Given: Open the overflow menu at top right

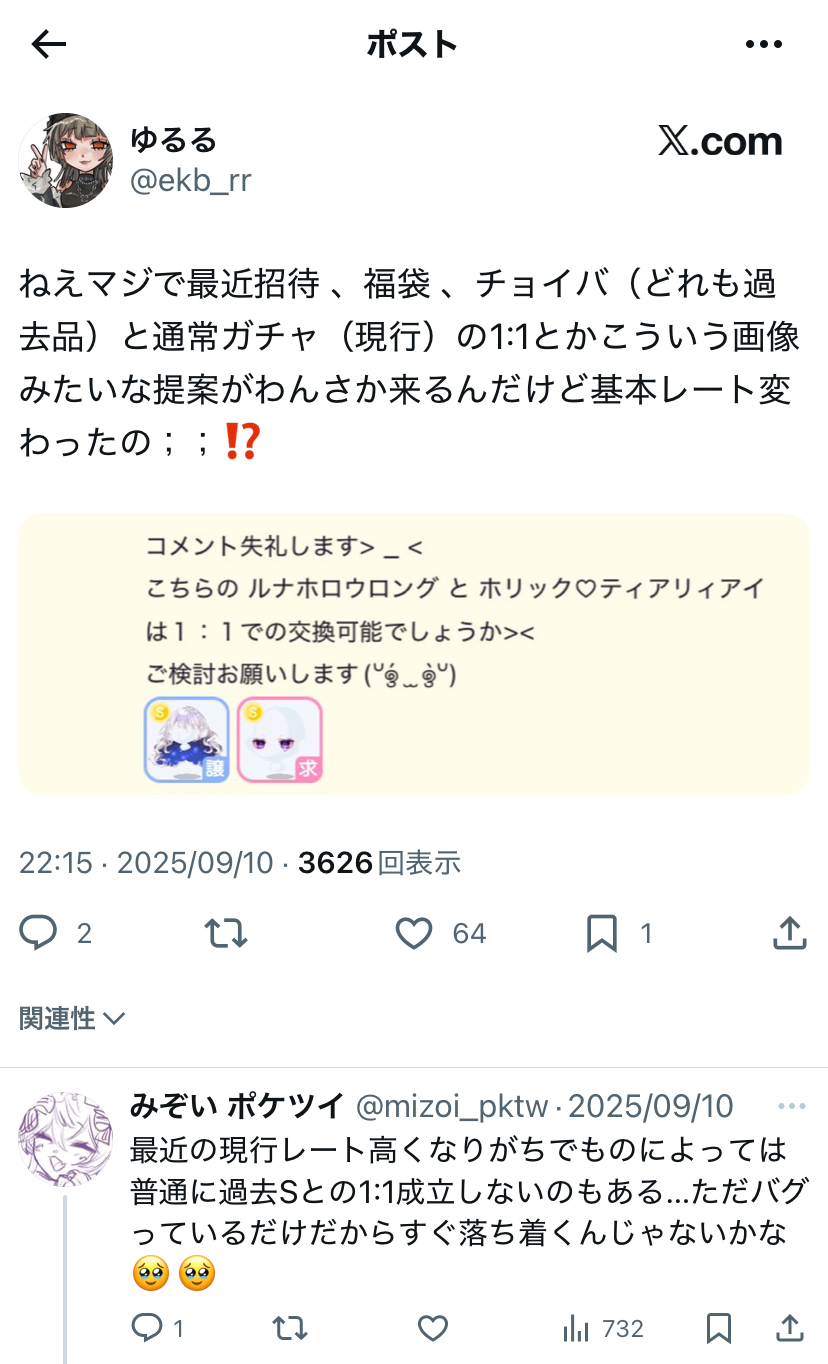Looking at the screenshot, I should 764,44.
